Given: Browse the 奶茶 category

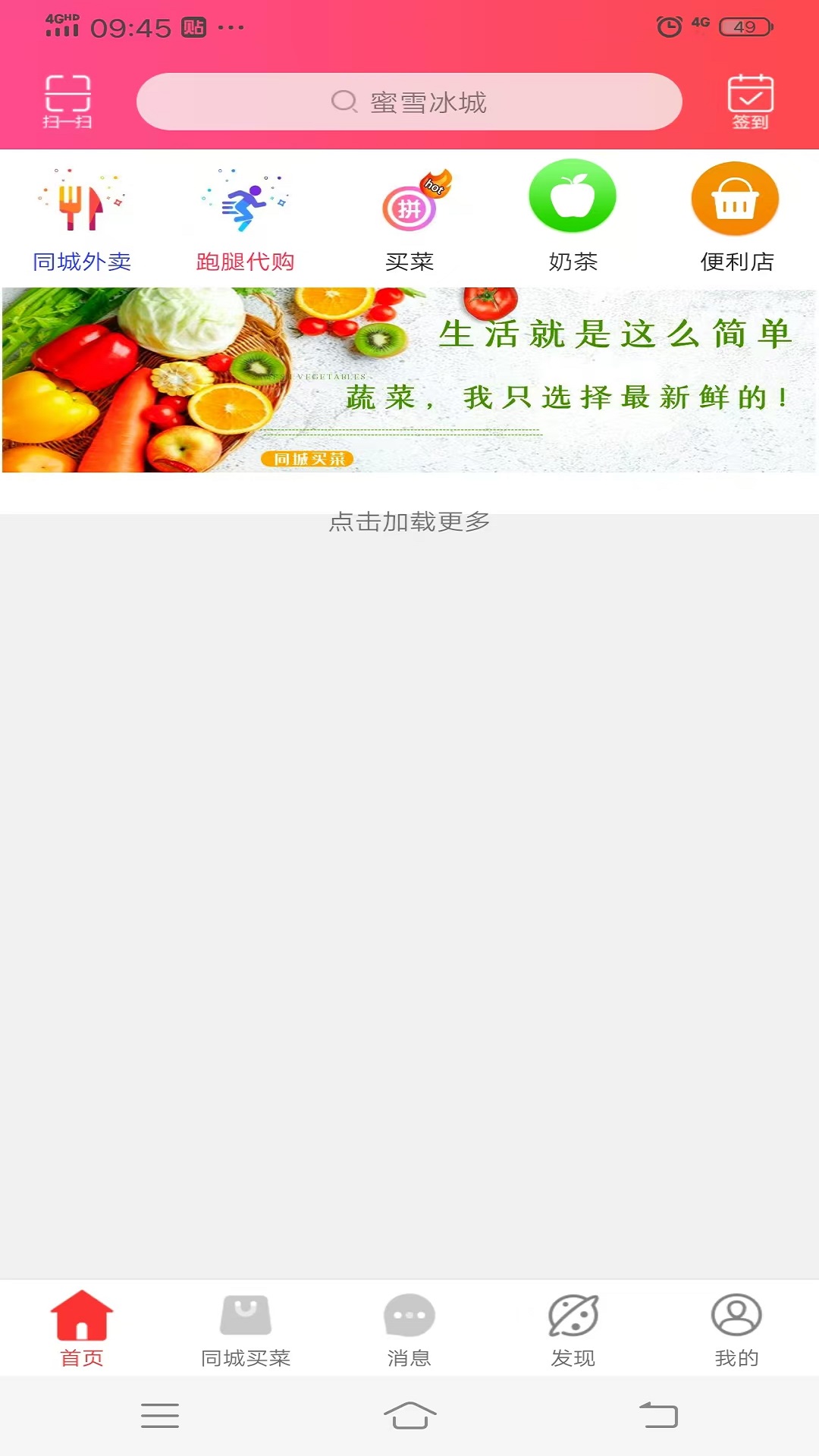Looking at the screenshot, I should (573, 219).
